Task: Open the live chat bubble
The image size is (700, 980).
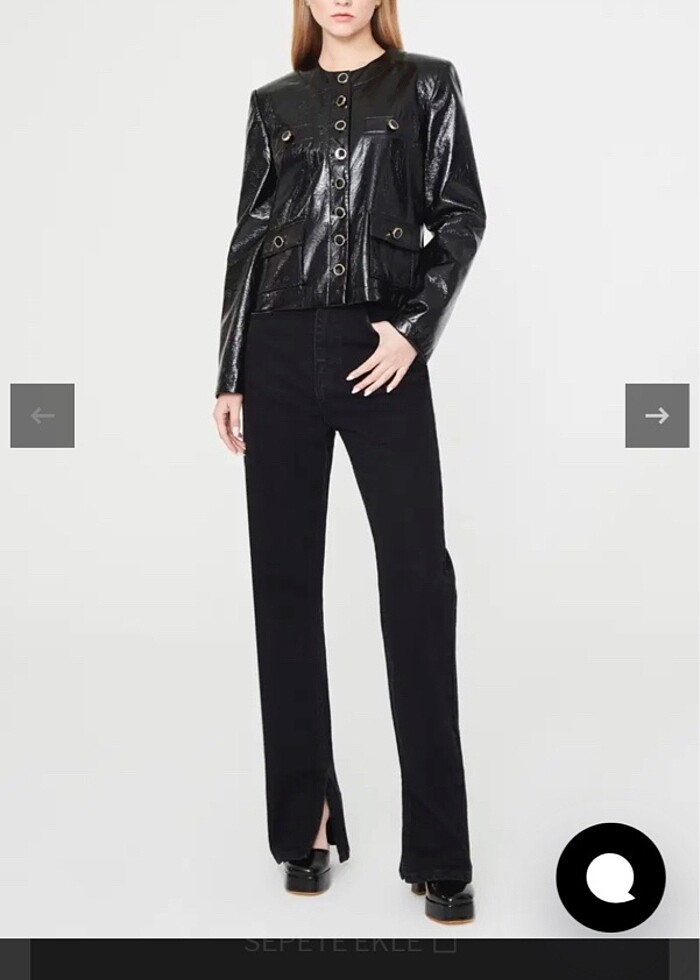Action: [x=610, y=877]
